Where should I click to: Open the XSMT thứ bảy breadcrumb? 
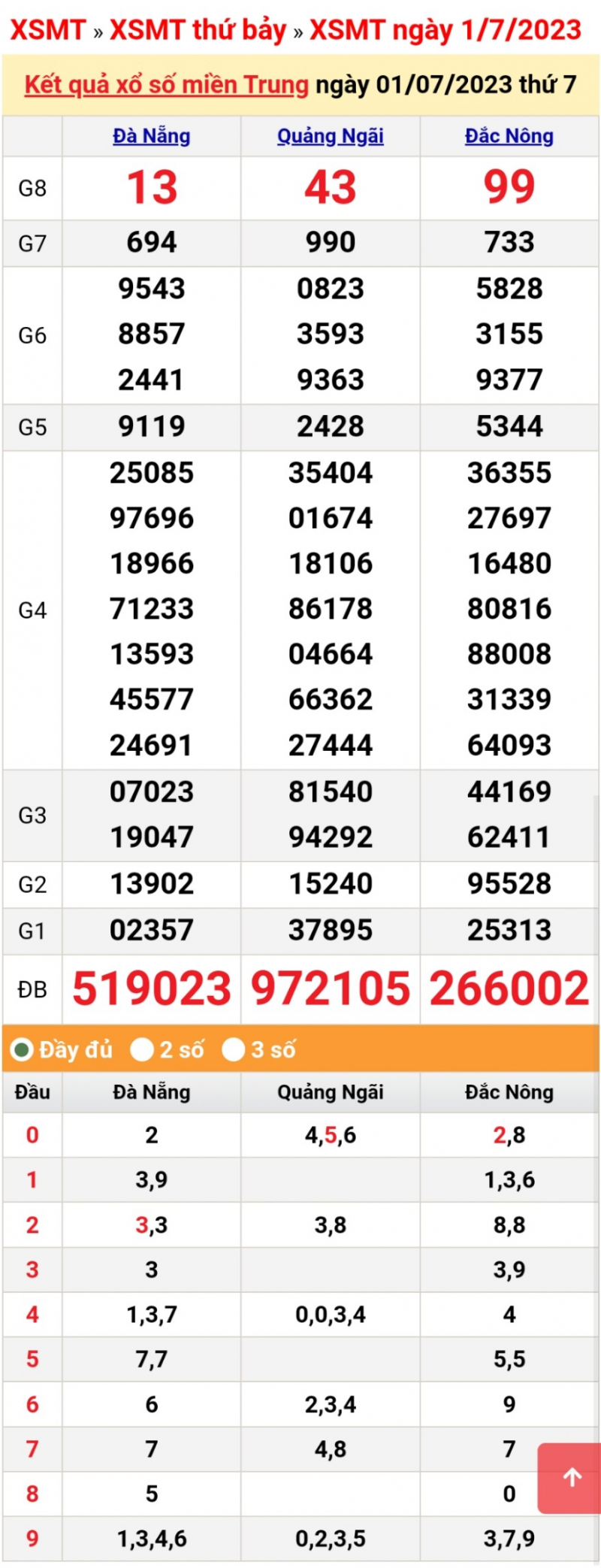pyautogui.click(x=198, y=30)
